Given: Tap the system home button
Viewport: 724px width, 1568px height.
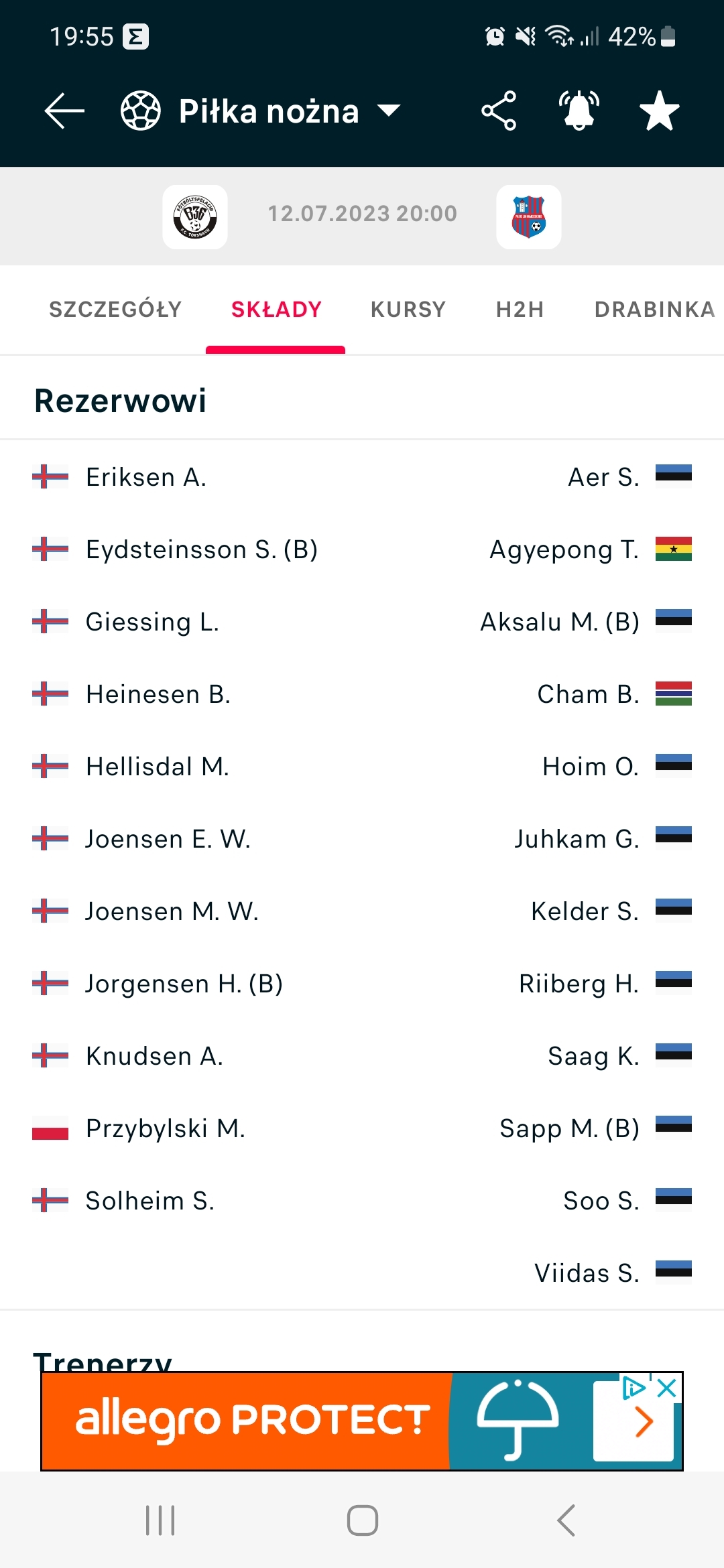Looking at the screenshot, I should point(362,1520).
